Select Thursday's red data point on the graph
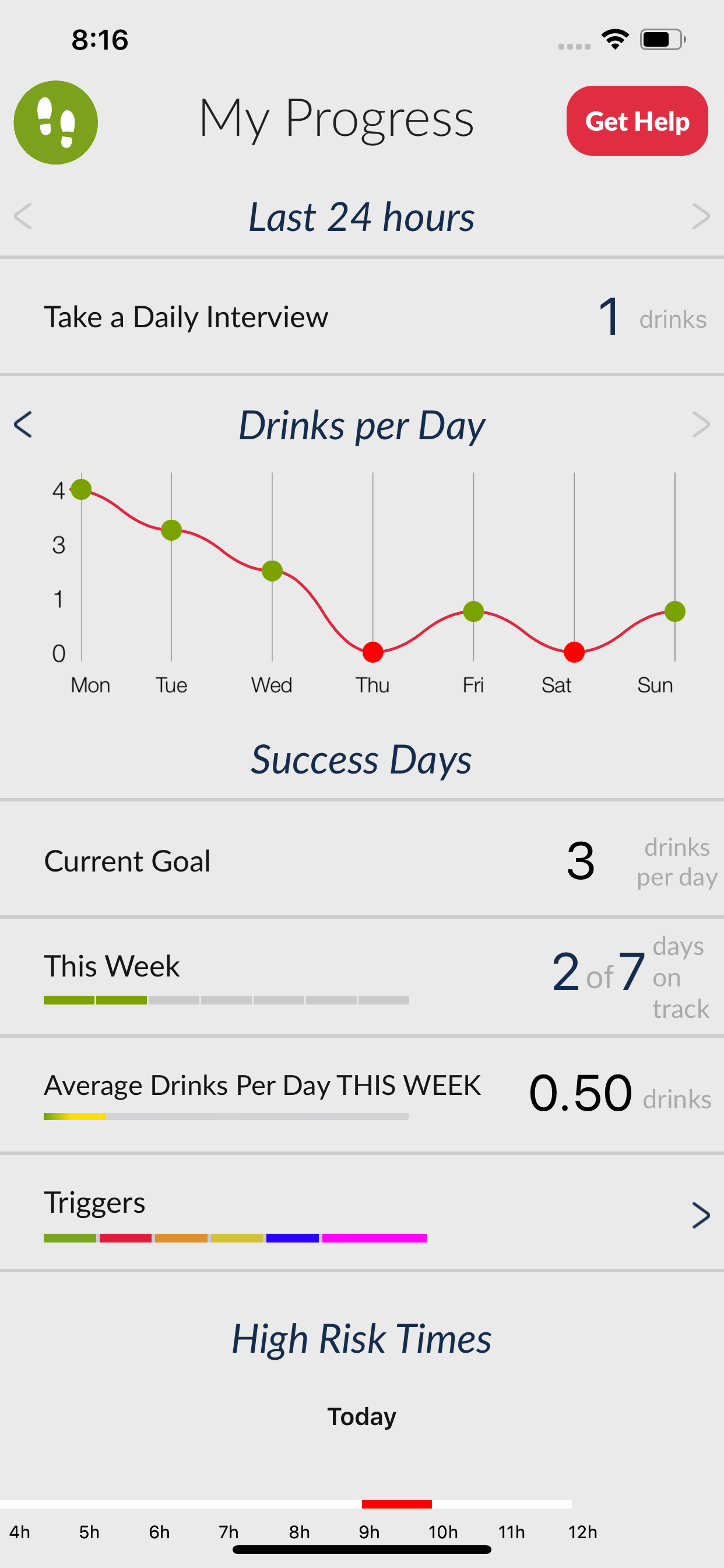The height and width of the screenshot is (1568, 724). point(373,652)
